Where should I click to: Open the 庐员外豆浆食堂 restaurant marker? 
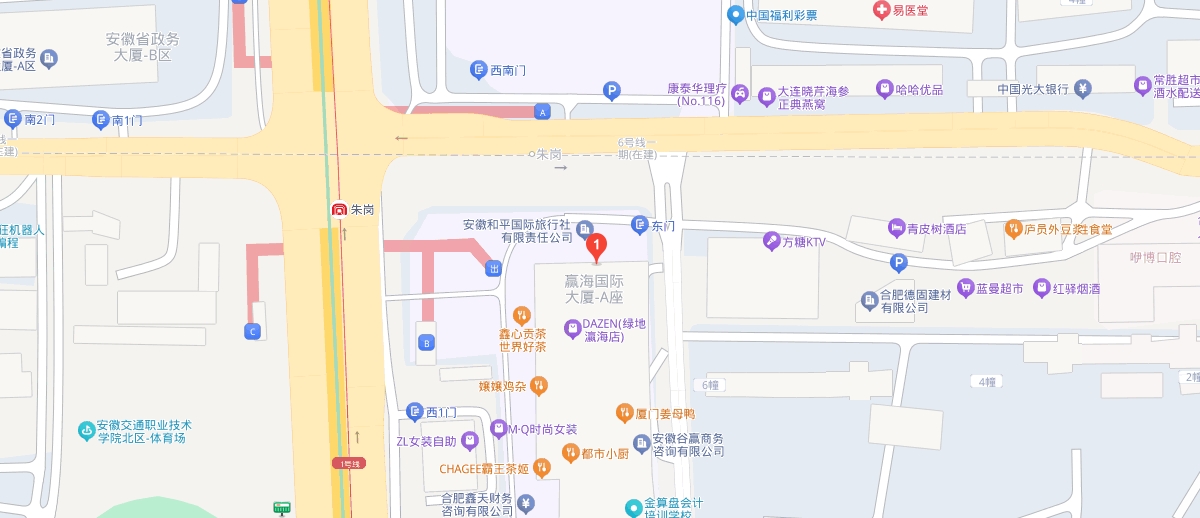(1014, 228)
